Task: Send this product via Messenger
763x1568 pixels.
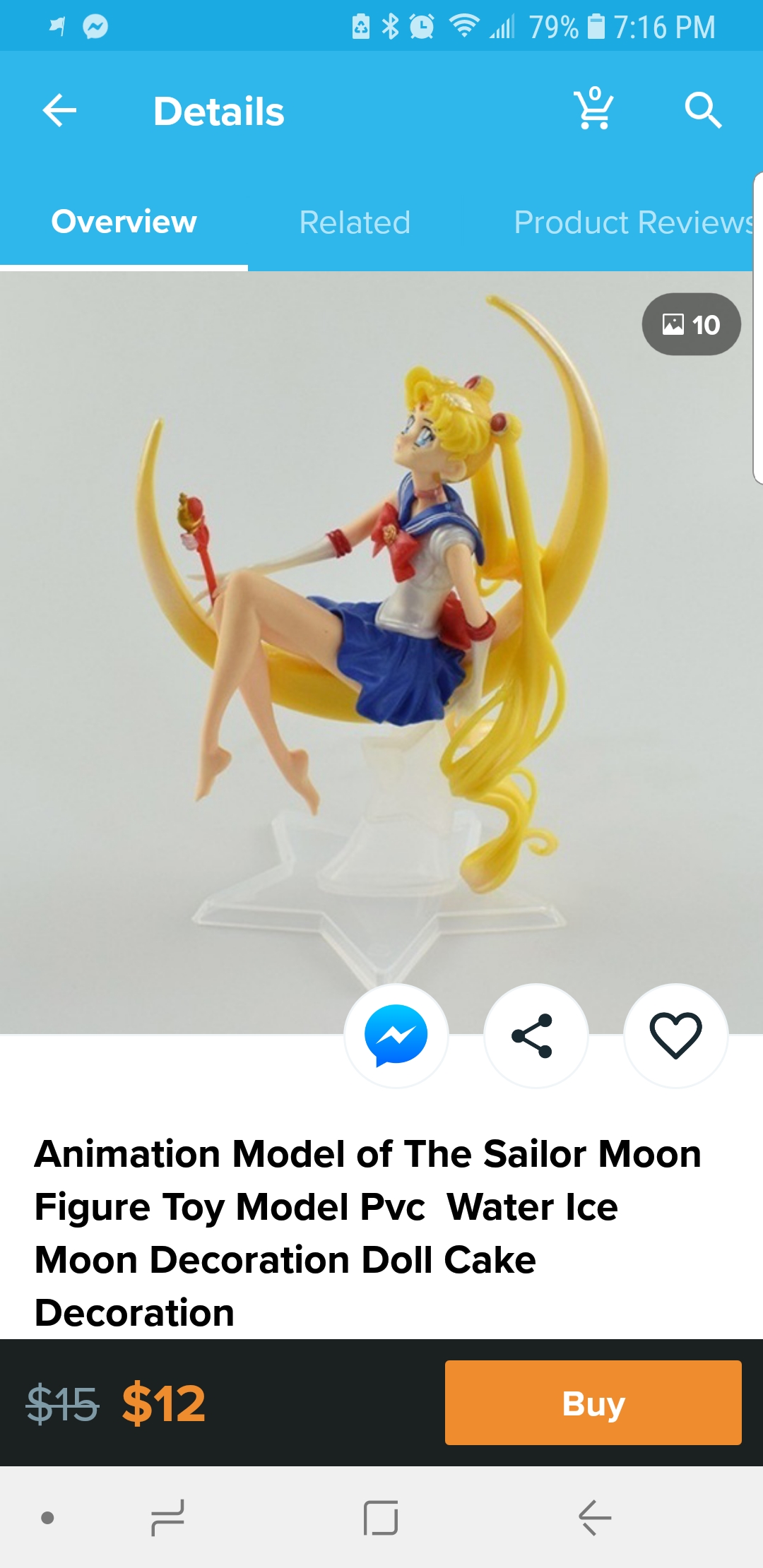Action: click(396, 1035)
